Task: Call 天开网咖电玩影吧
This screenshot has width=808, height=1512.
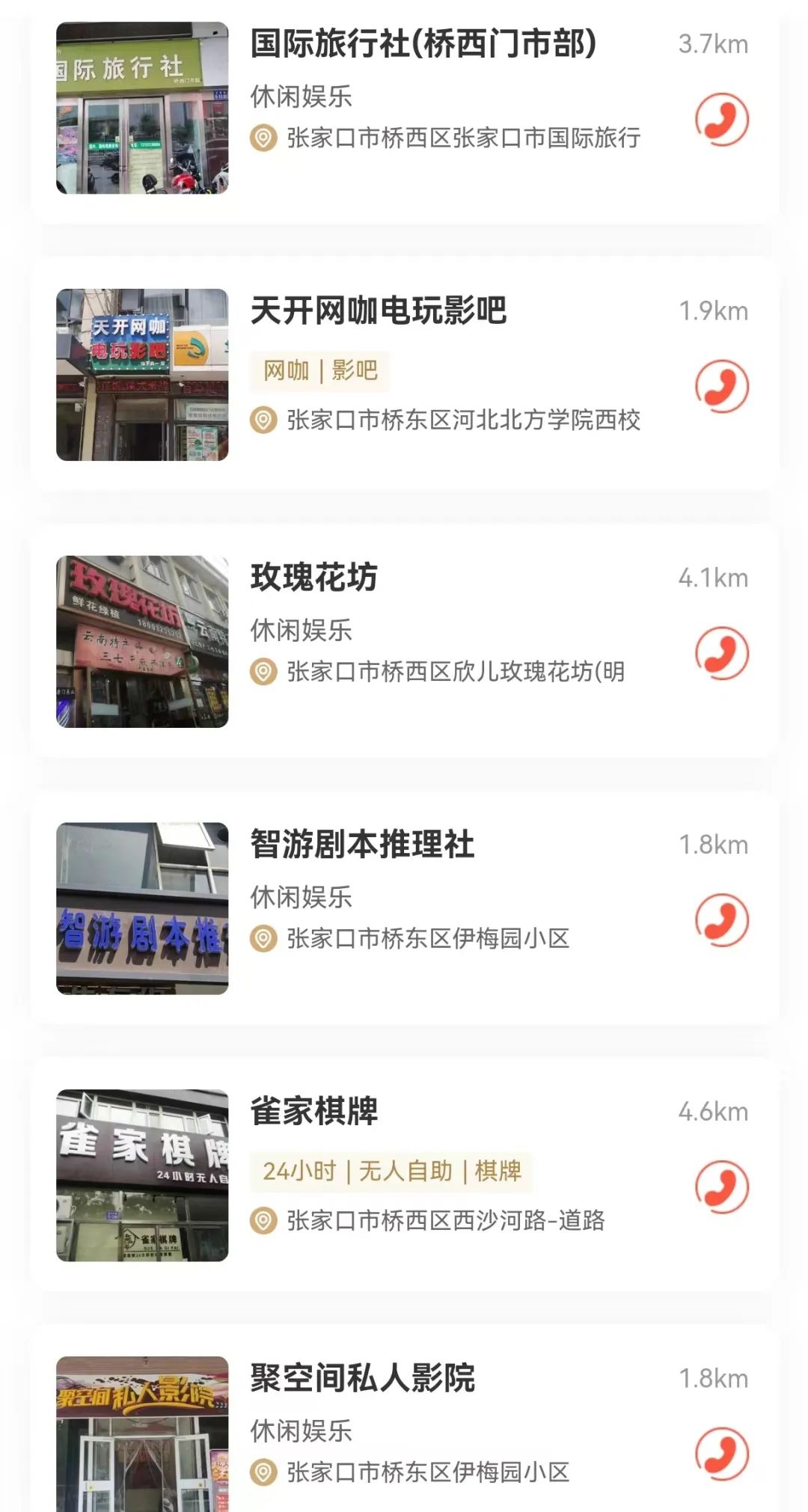Action: [x=721, y=387]
